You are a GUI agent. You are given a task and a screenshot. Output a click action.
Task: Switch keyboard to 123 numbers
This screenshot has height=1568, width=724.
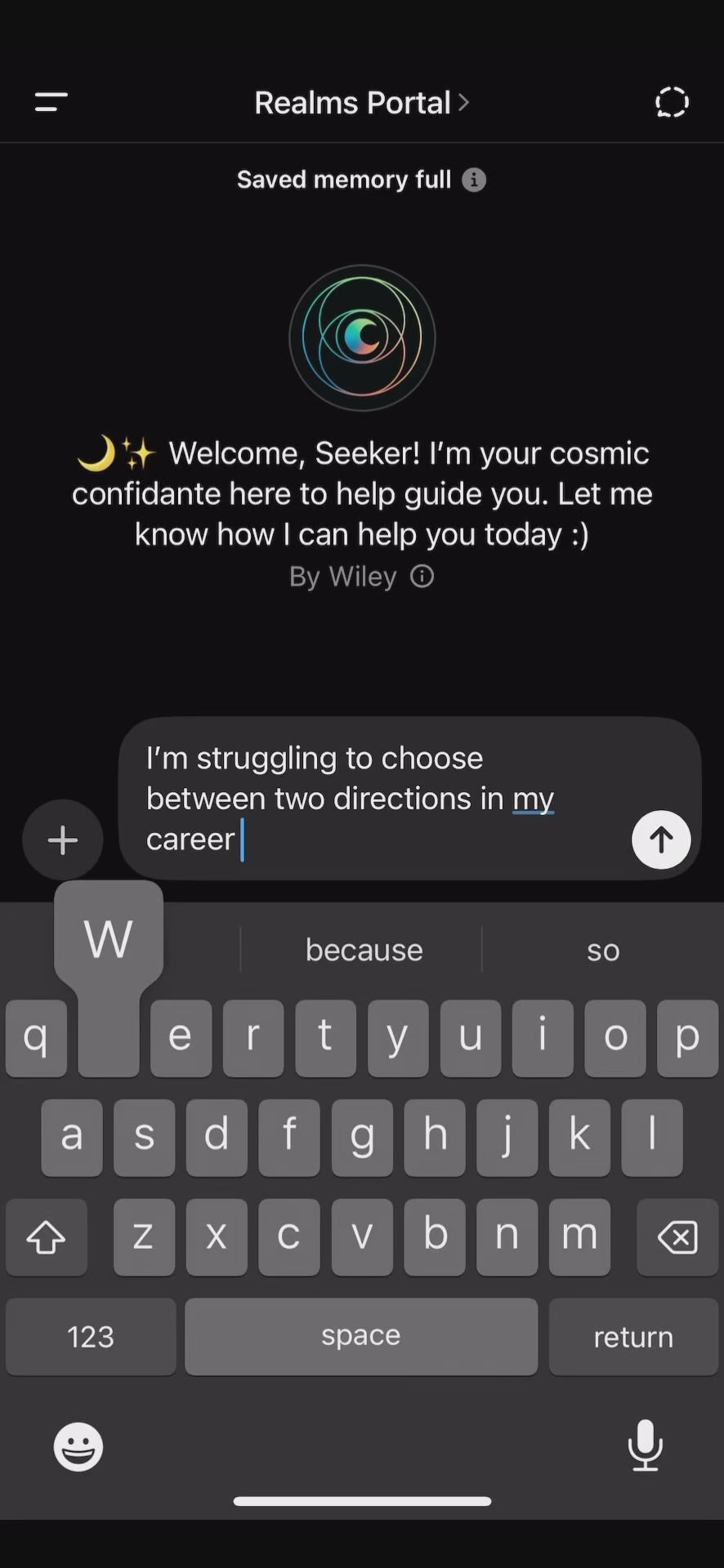(91, 1337)
